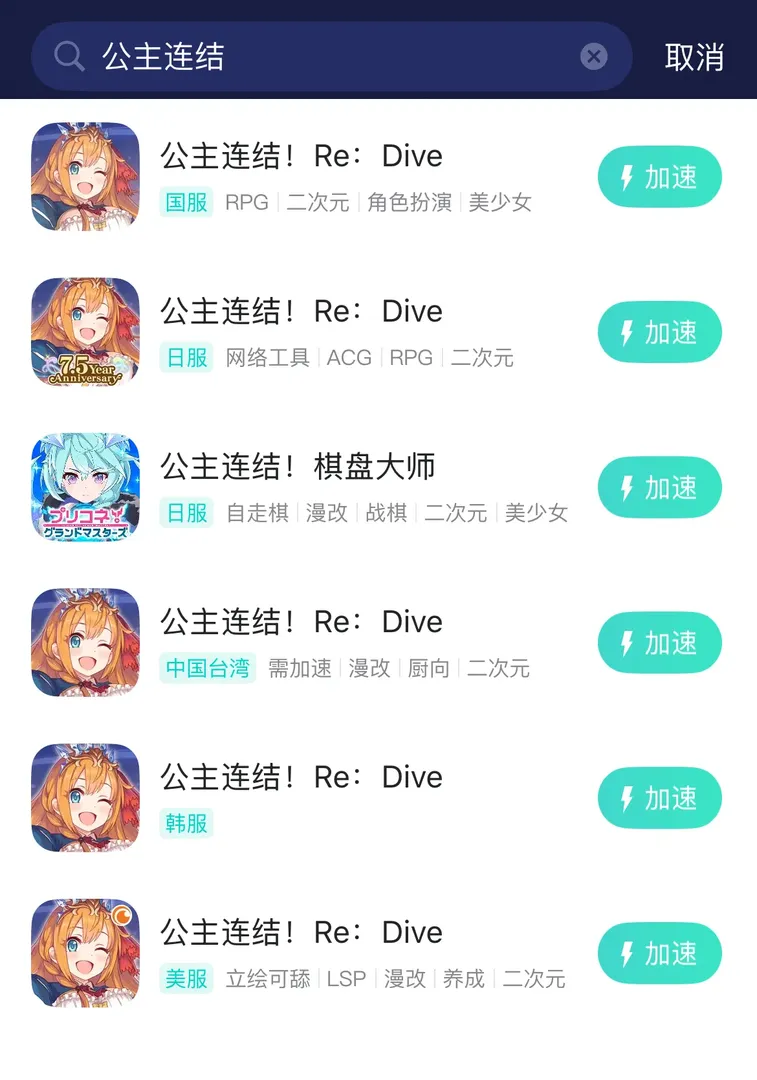Clear the search text with the X icon

593,57
